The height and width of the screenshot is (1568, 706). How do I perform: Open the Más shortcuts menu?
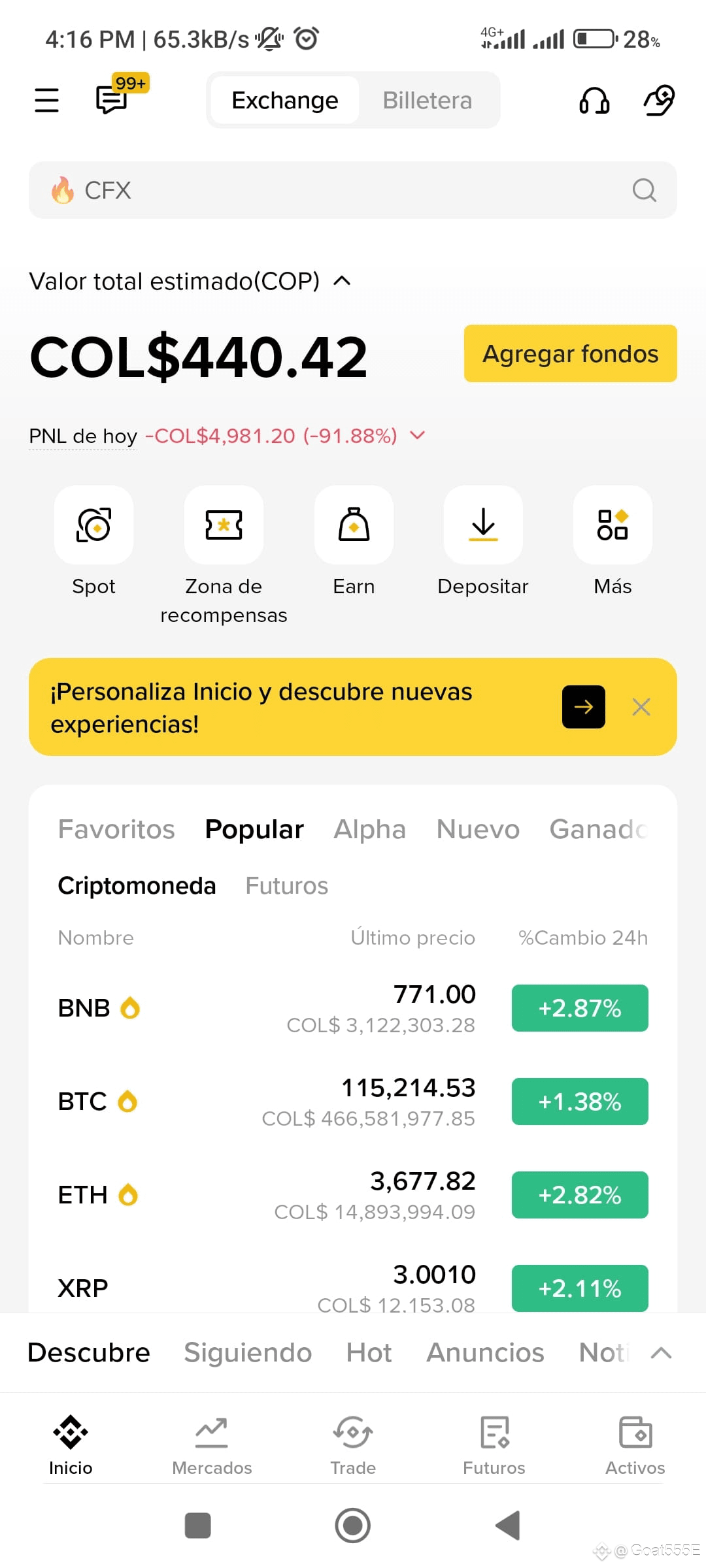613,542
